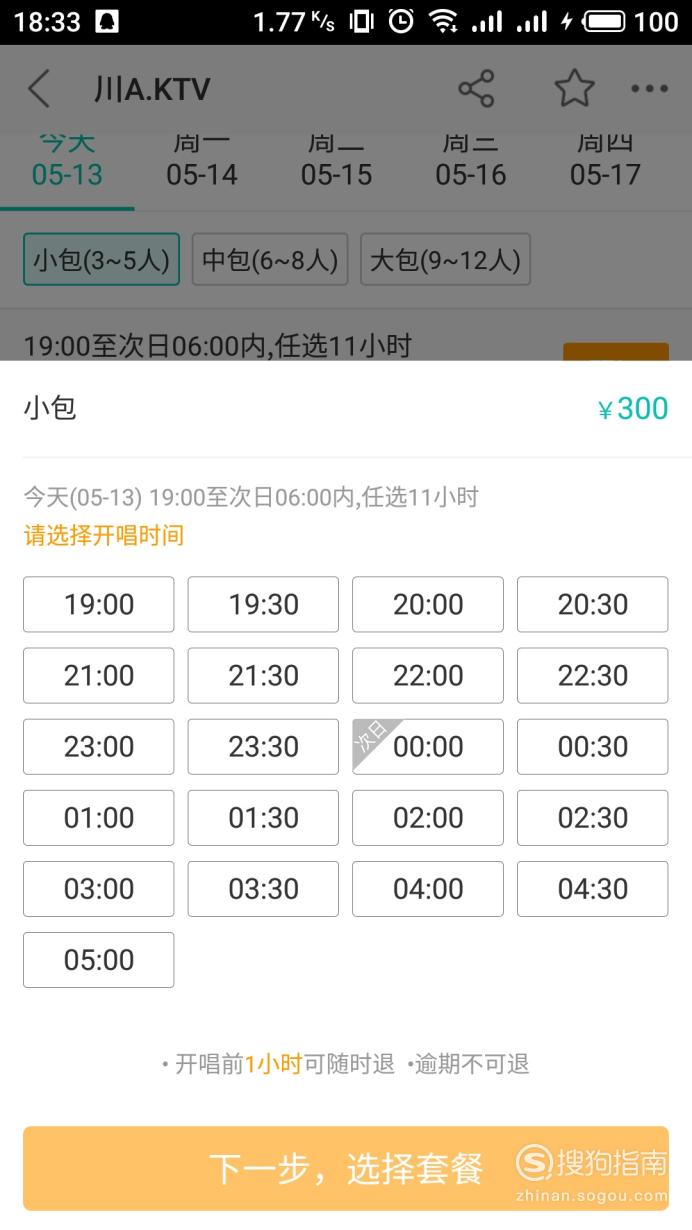The image size is (692, 1230).
Task: Choose the 22:30 time slot
Action: click(x=592, y=675)
